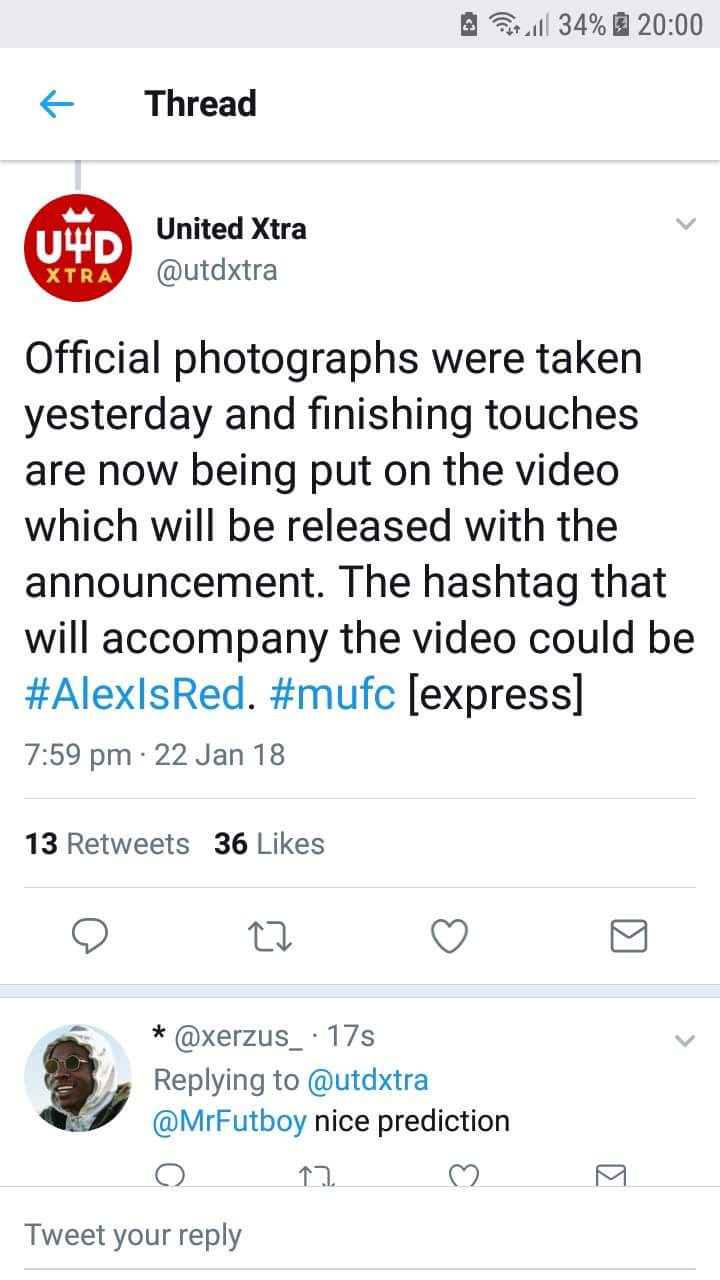View the 13 Retweets list
720x1280 pixels.
(x=107, y=843)
